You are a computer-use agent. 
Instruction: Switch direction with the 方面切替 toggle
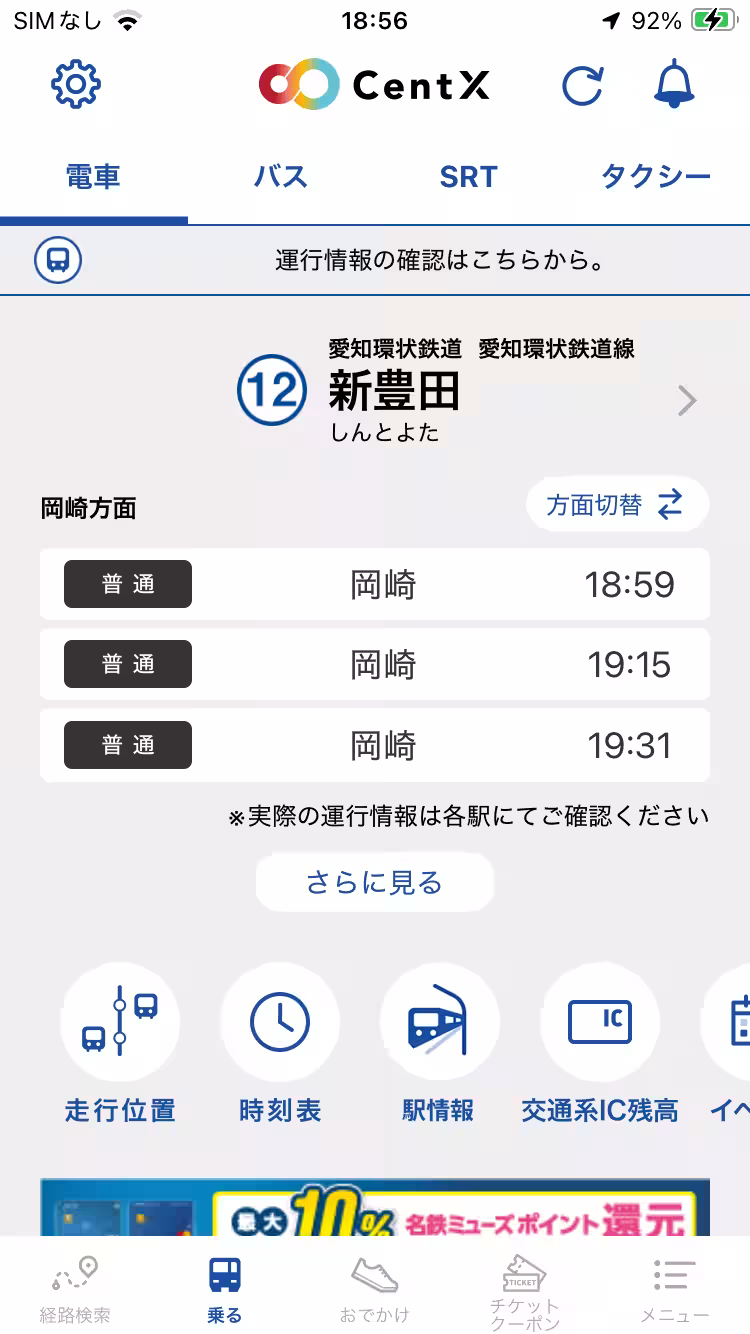616,504
